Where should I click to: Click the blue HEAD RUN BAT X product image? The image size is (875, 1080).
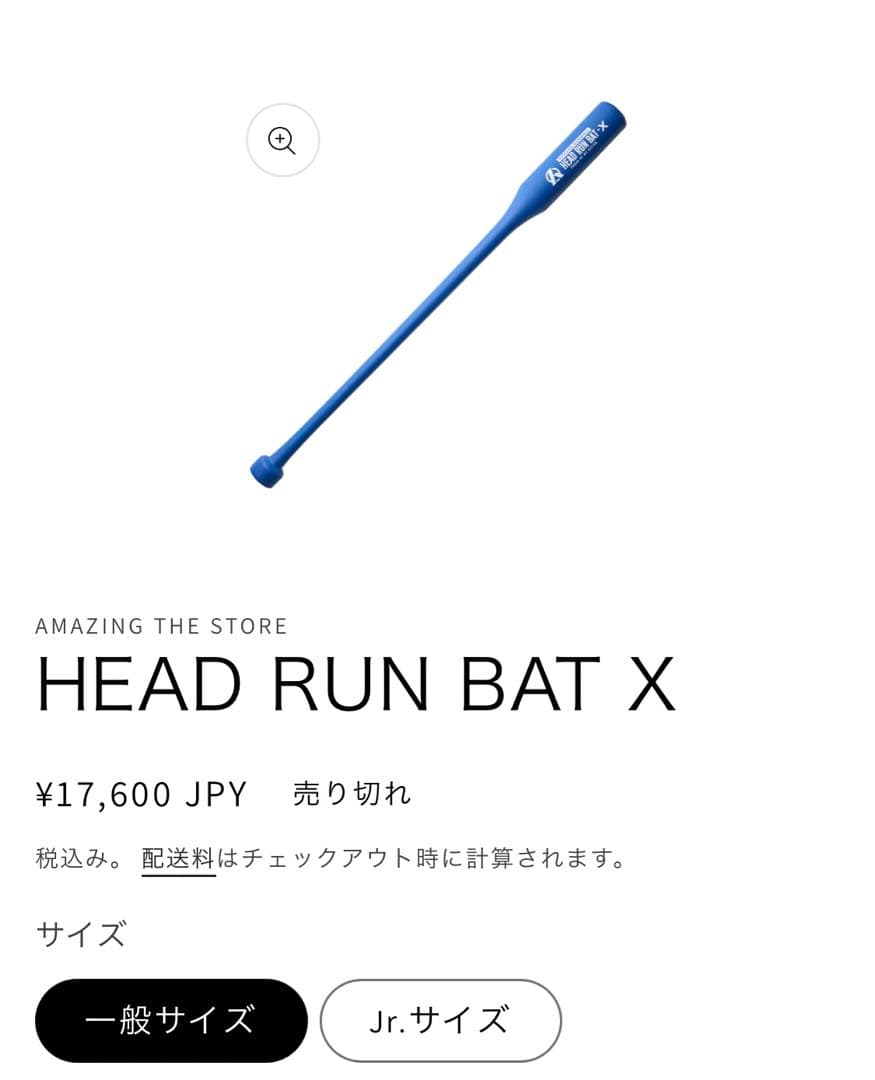click(x=430, y=290)
